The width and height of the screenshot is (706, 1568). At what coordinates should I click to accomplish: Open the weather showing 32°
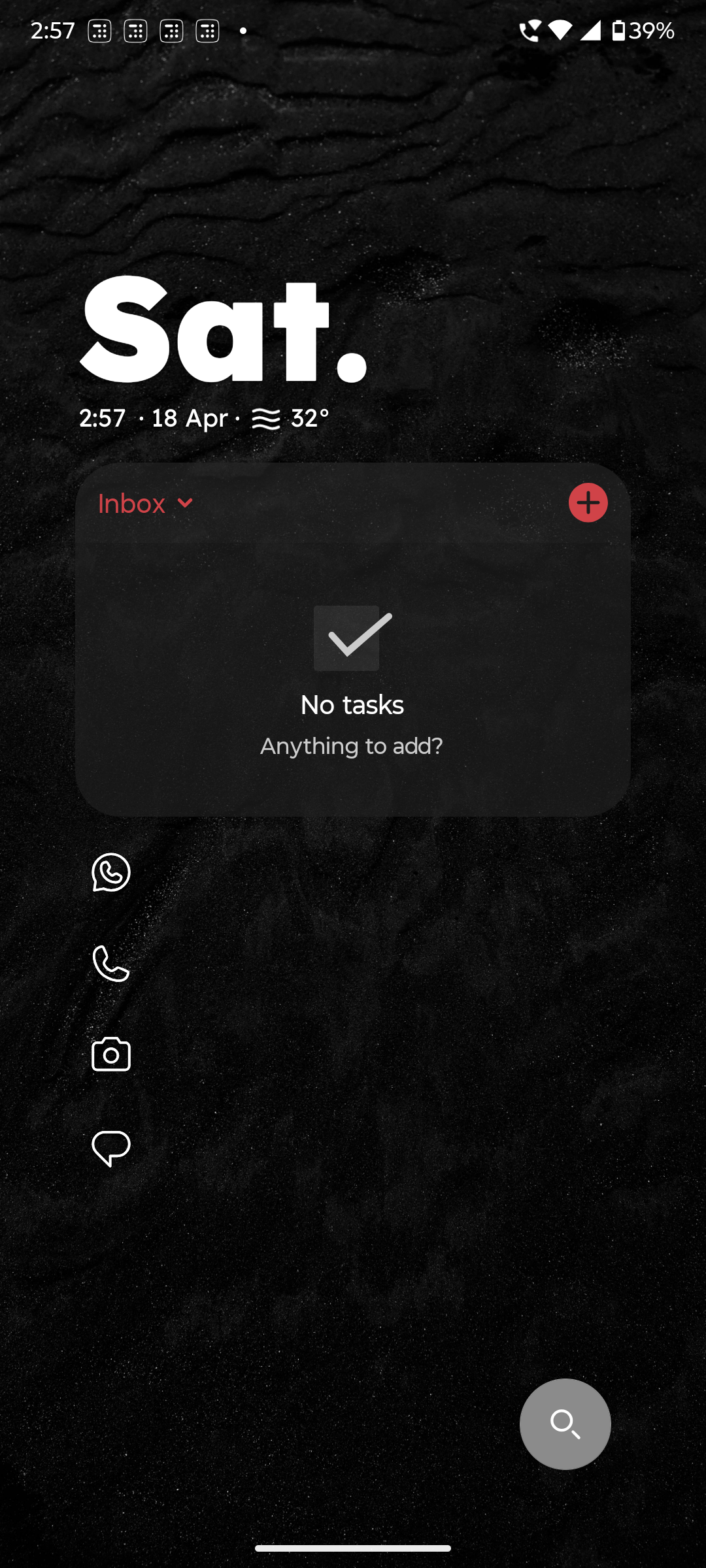290,419
